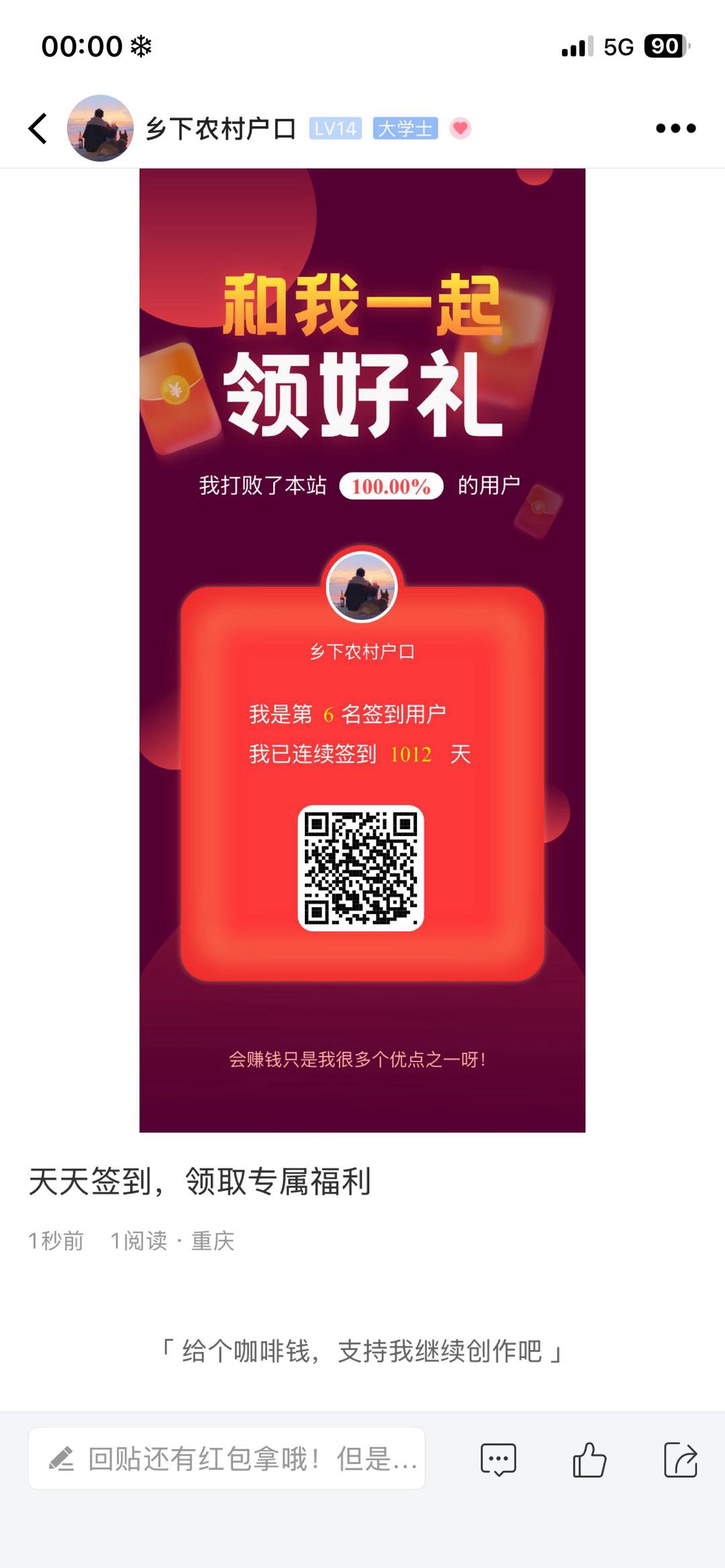Image resolution: width=725 pixels, height=1568 pixels.
Task: Tap the 大学士 badge
Action: click(x=405, y=128)
